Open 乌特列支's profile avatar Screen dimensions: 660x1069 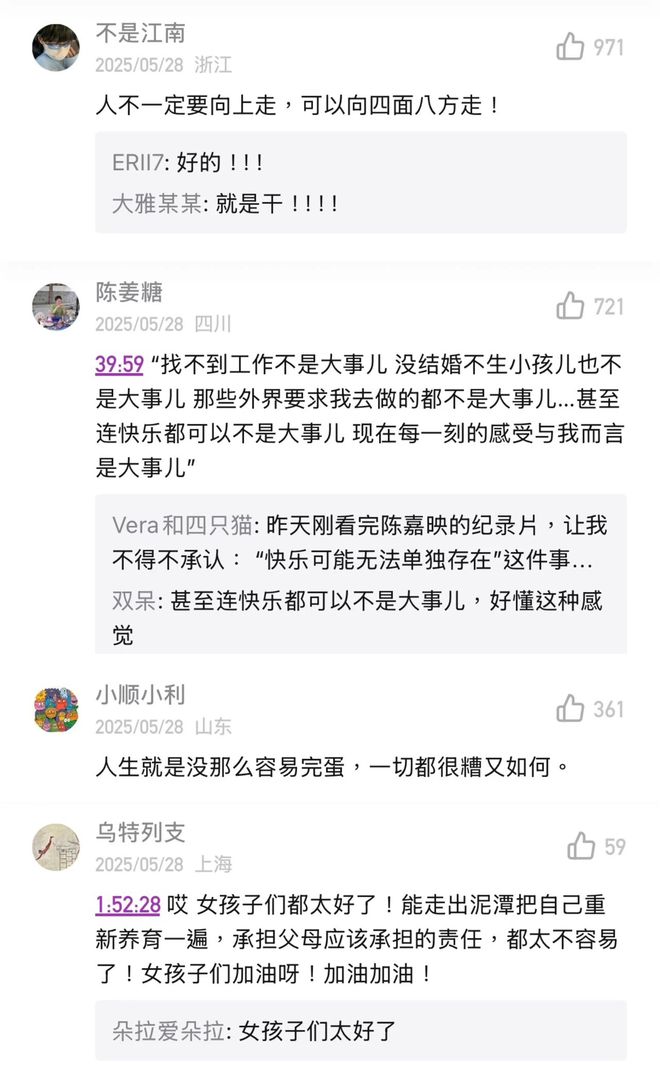56,847
